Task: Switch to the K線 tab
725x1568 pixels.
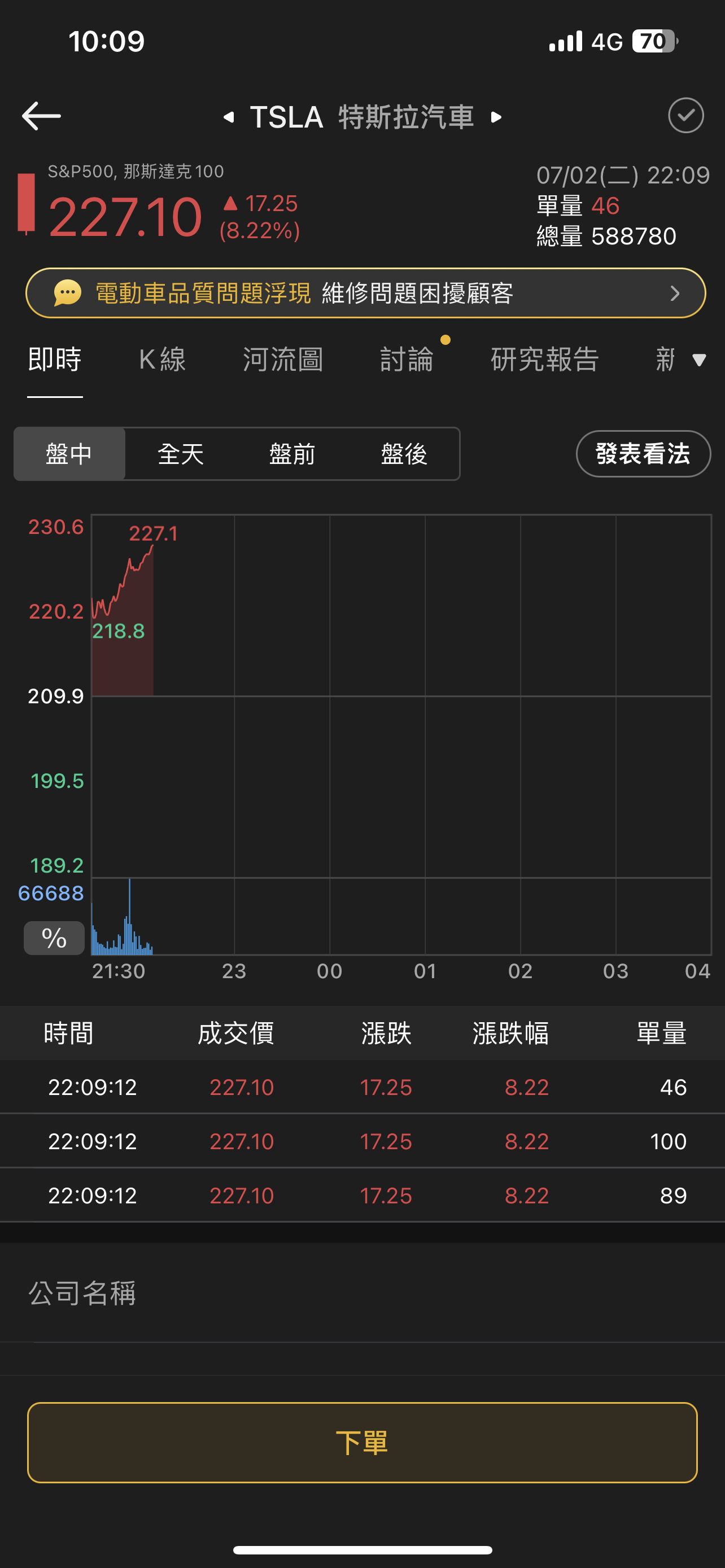Action: (x=162, y=359)
